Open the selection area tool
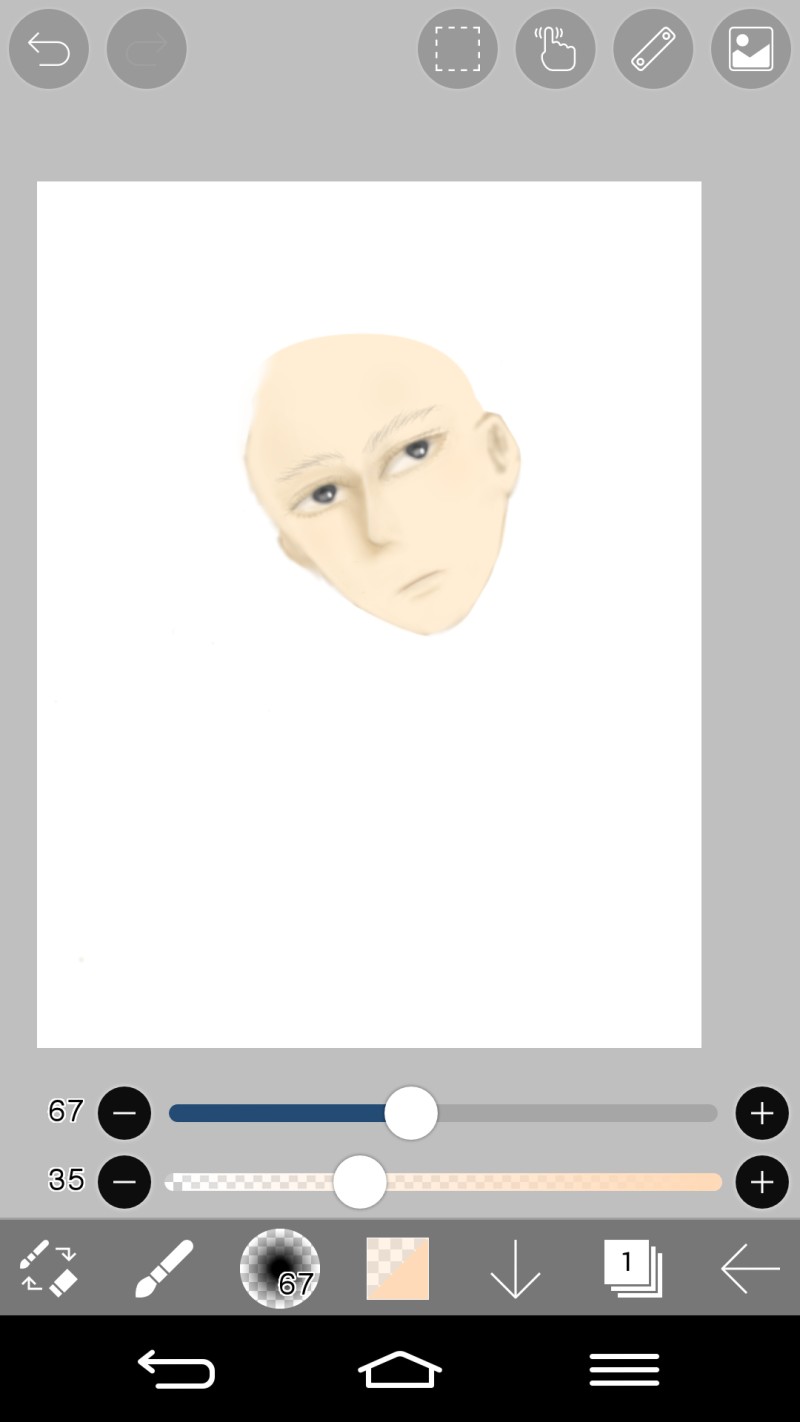Screen dimensions: 800x1422 coord(457,49)
